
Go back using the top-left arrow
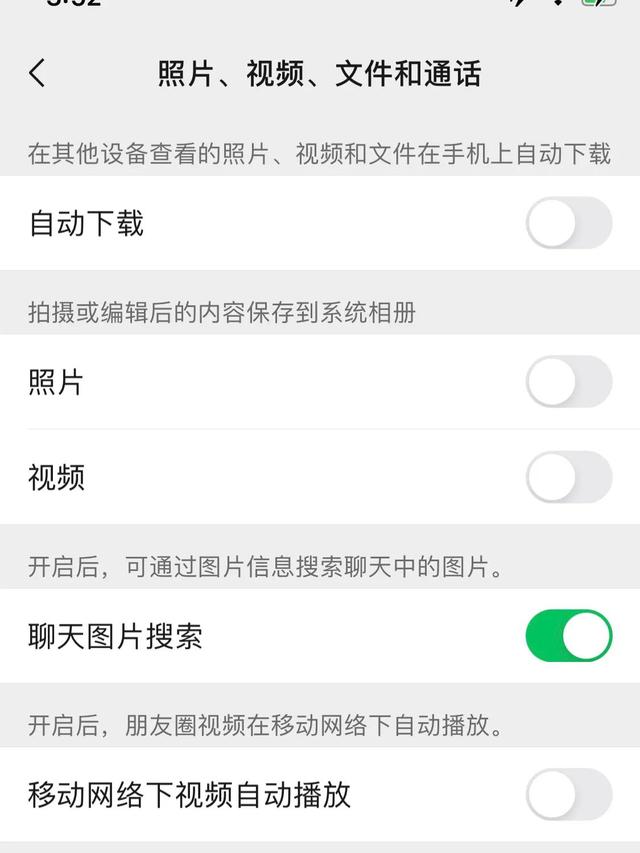[38, 74]
